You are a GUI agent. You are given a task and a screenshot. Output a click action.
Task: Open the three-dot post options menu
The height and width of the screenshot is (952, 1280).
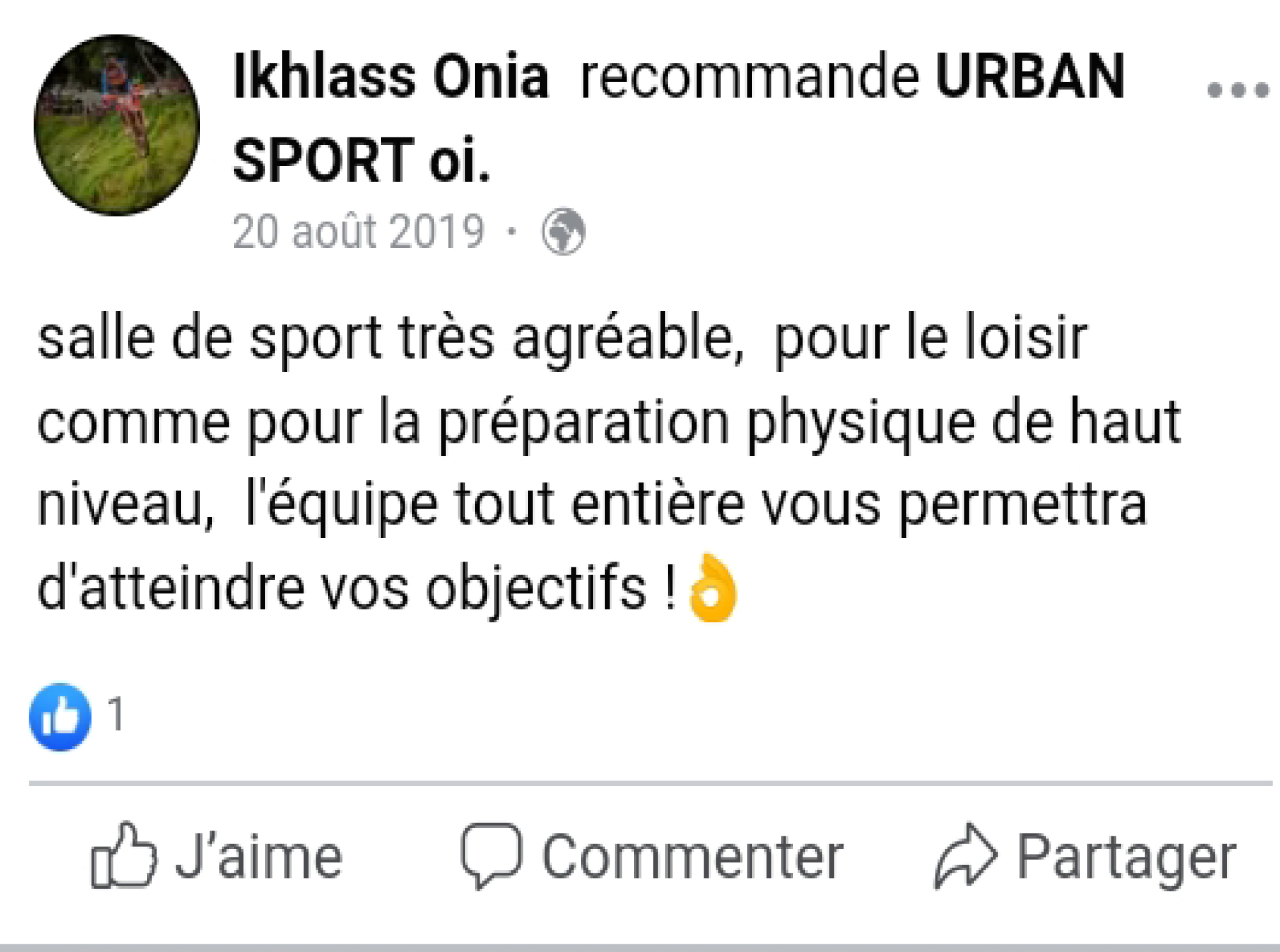[1237, 90]
